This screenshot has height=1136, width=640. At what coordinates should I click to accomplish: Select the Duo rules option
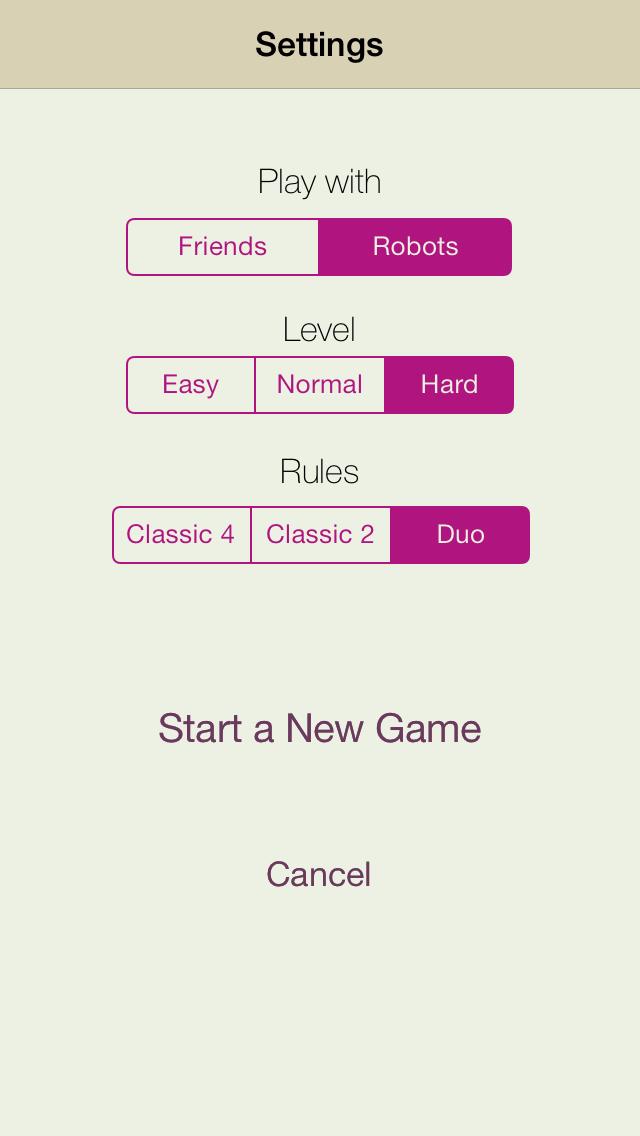460,535
